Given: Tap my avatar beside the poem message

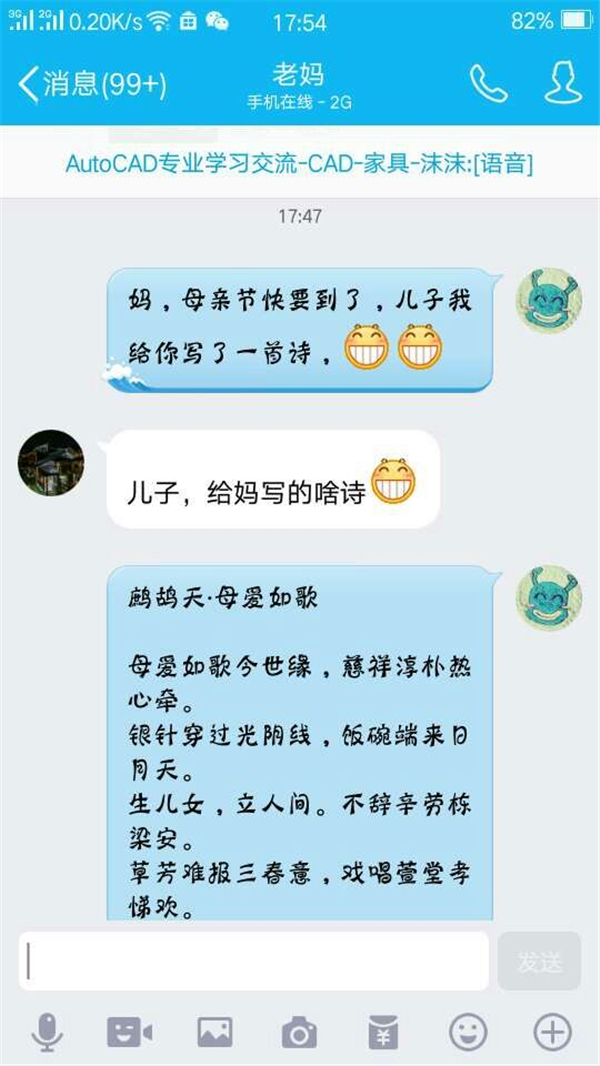Looking at the screenshot, I should click(x=548, y=598).
